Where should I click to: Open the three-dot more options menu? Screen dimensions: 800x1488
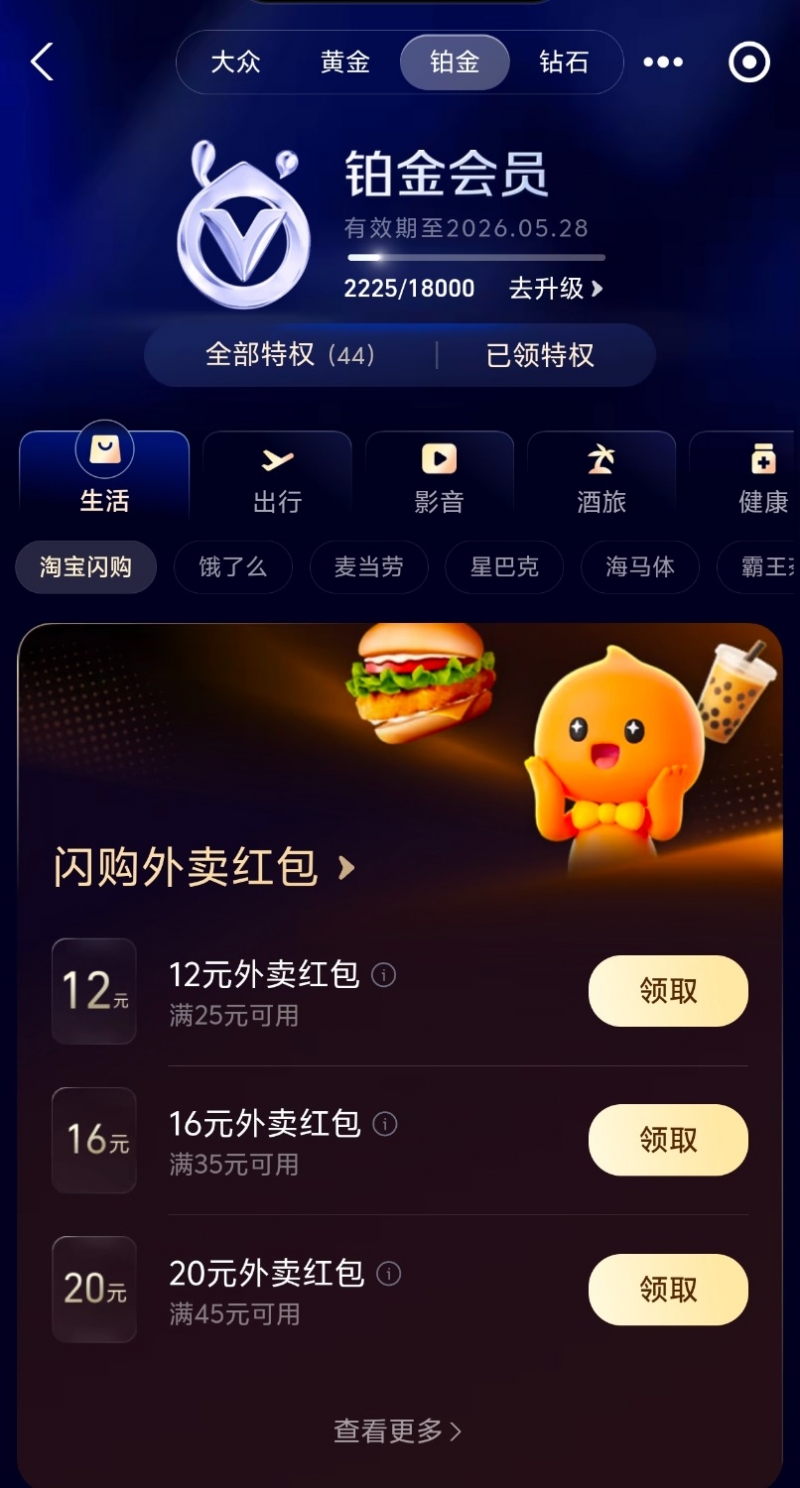coord(663,62)
